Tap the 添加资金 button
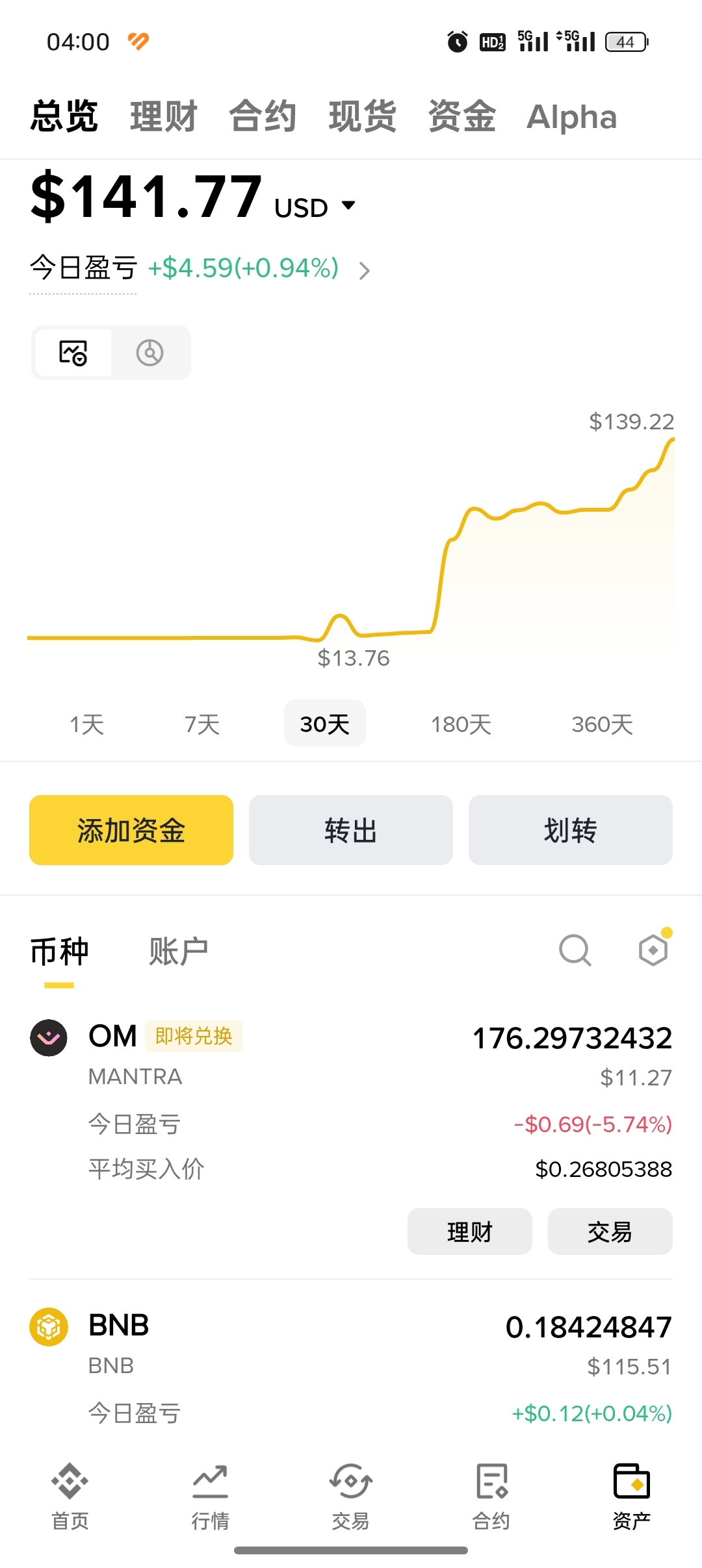The height and width of the screenshot is (1568, 702). point(131,830)
